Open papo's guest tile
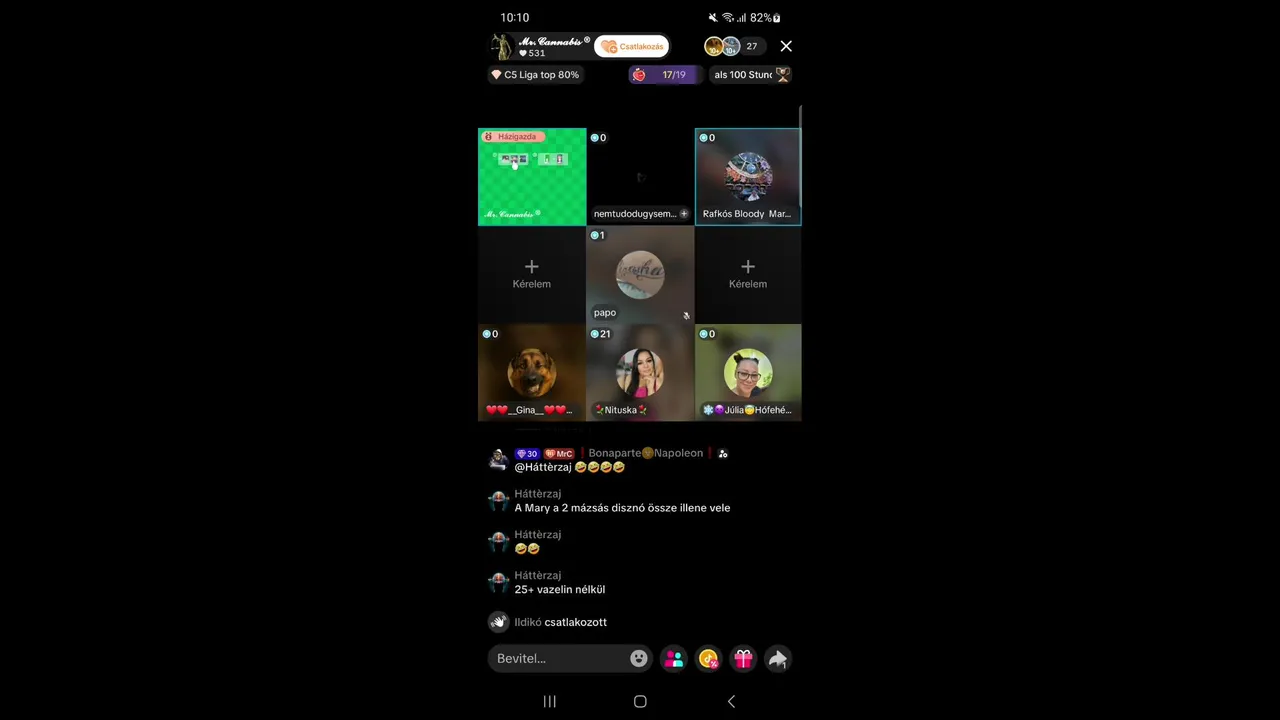The width and height of the screenshot is (1280, 720). click(640, 274)
